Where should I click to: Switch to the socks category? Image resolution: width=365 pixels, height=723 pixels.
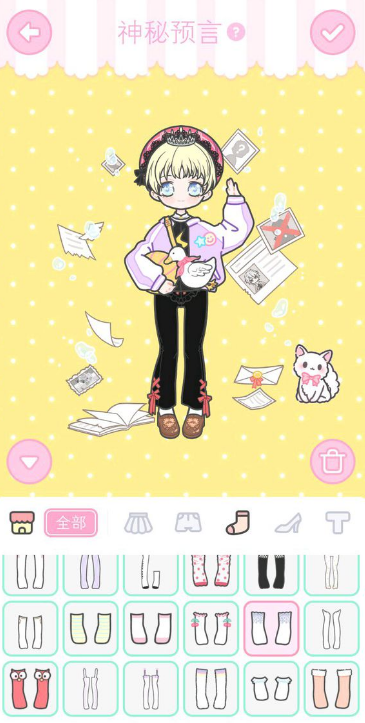238,523
